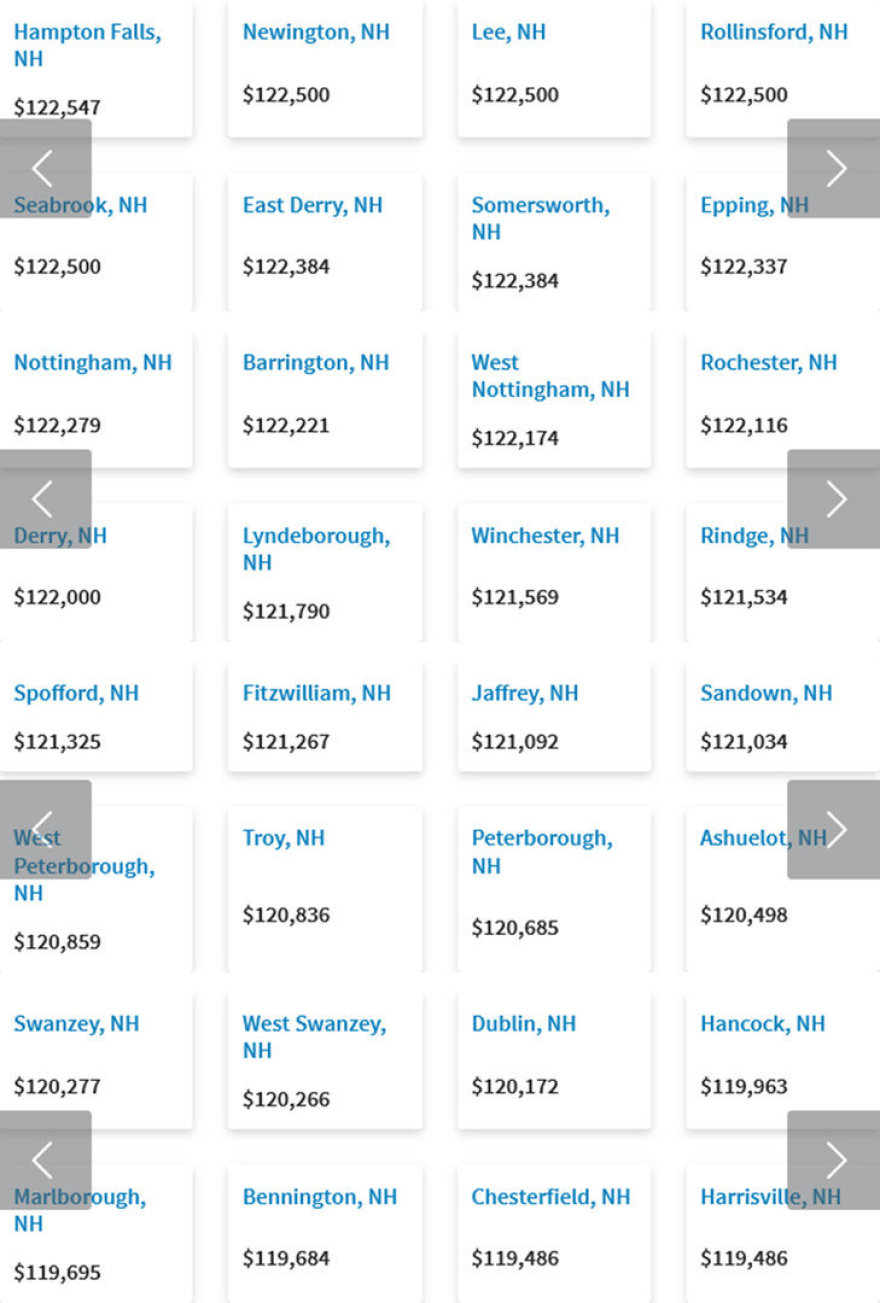Image resolution: width=880 pixels, height=1303 pixels.
Task: Open the Hampton Falls, NH card
Action: (x=87, y=45)
